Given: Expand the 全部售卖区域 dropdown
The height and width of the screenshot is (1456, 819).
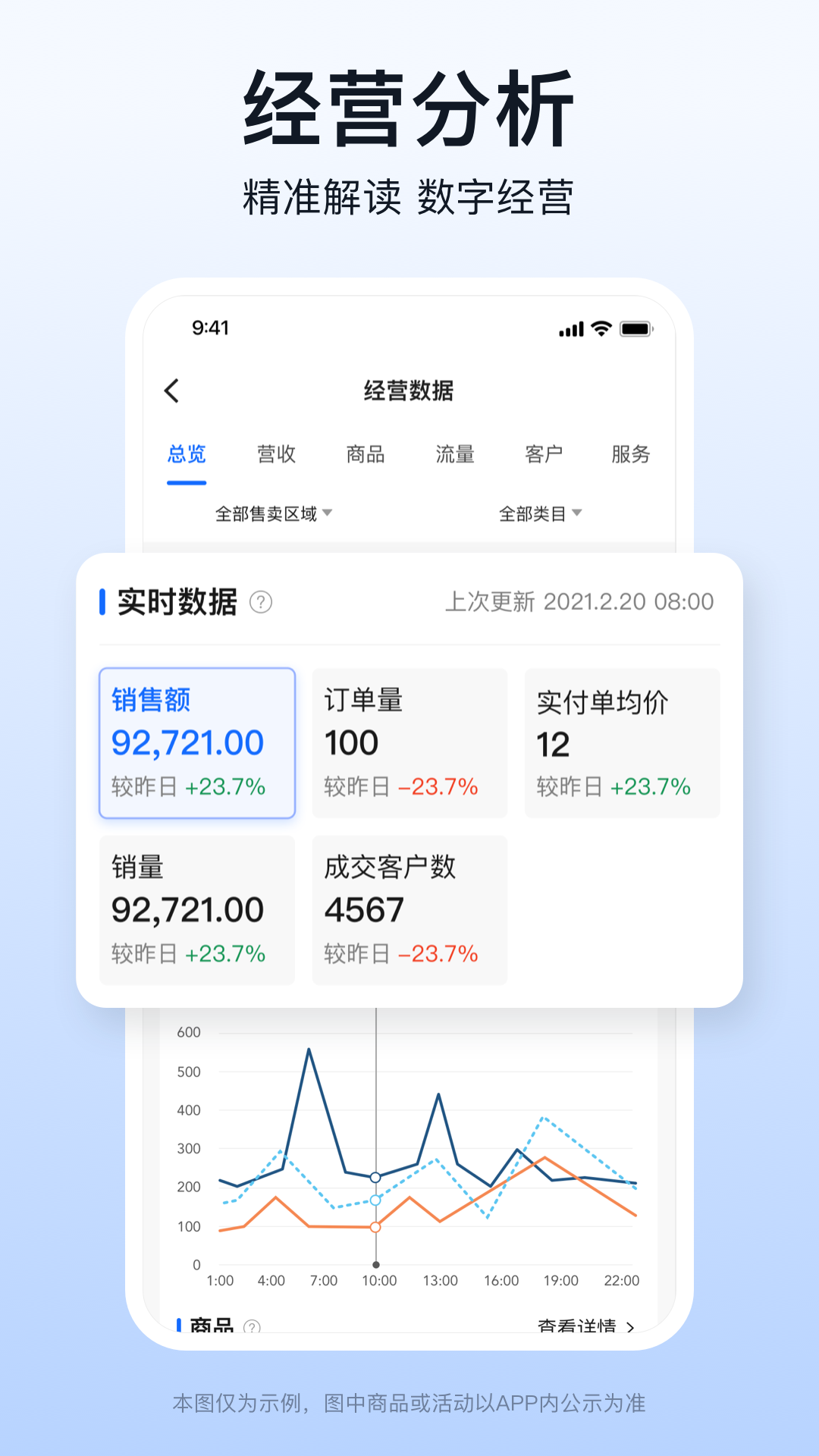Looking at the screenshot, I should click(273, 513).
